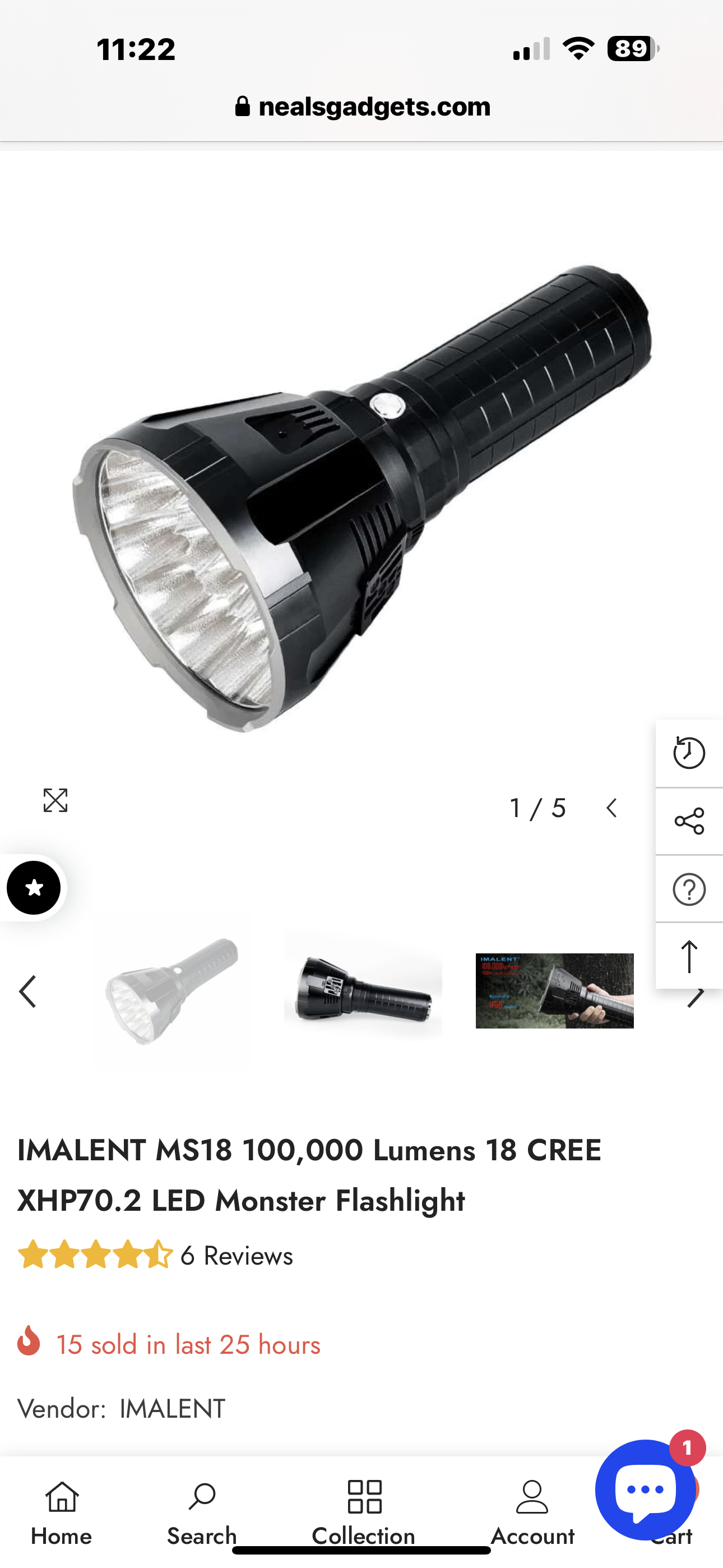Go to previous product image
Viewport: 723px width, 1568px height.
click(x=611, y=808)
